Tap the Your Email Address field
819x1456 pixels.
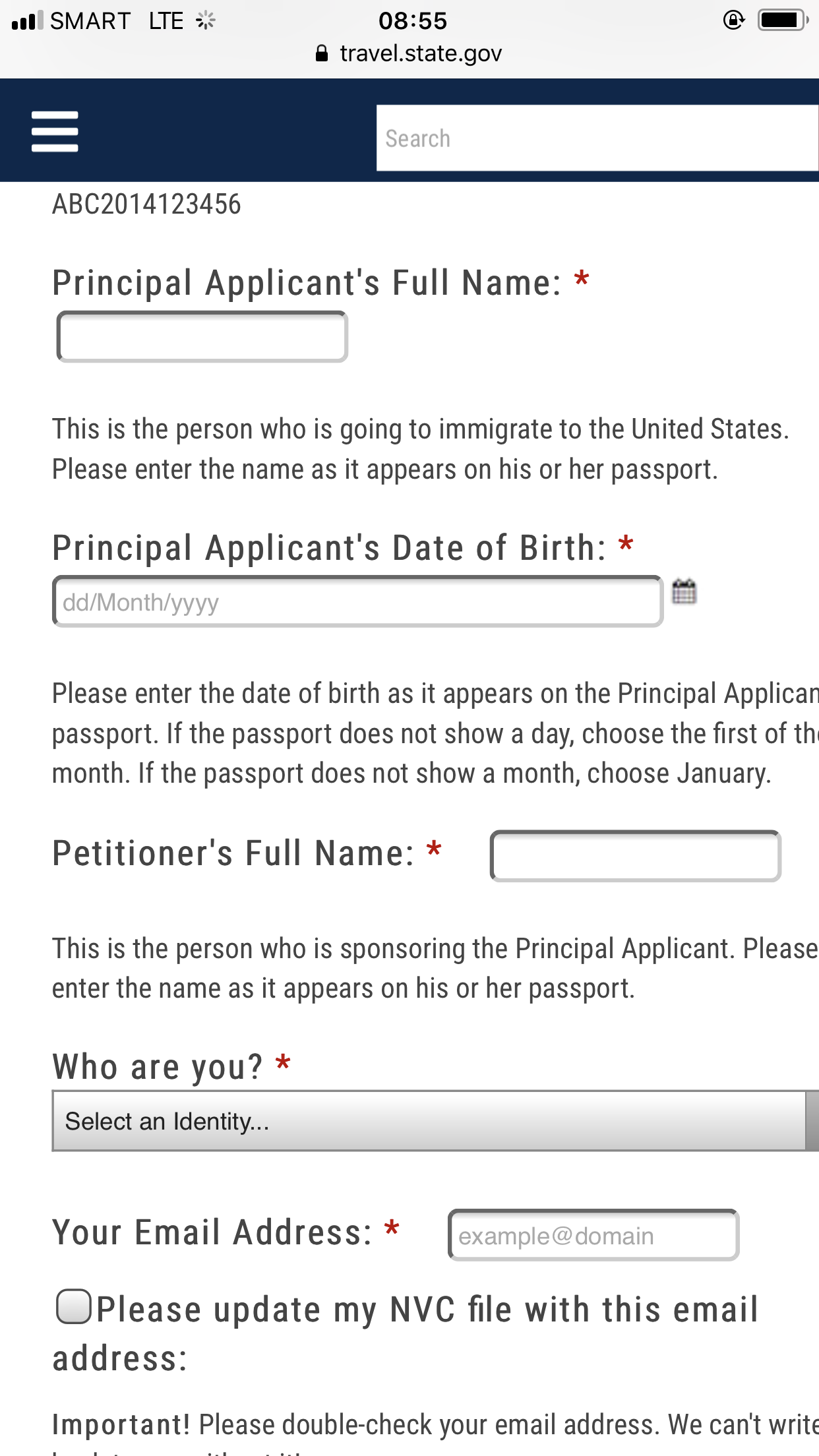[x=593, y=1234]
